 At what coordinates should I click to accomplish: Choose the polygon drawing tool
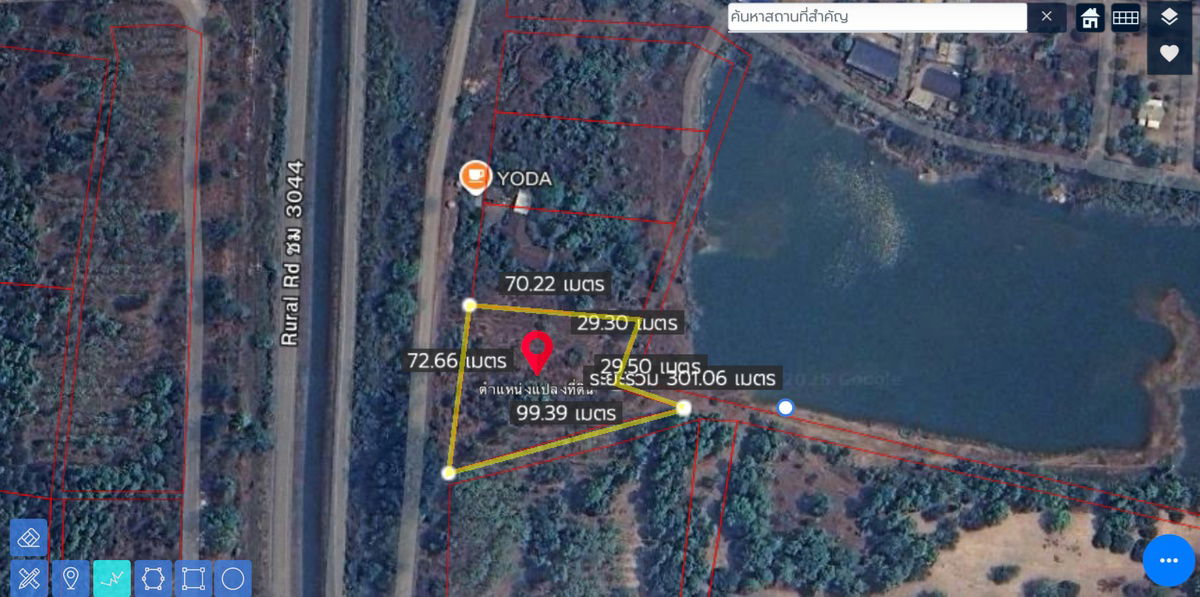(153, 578)
